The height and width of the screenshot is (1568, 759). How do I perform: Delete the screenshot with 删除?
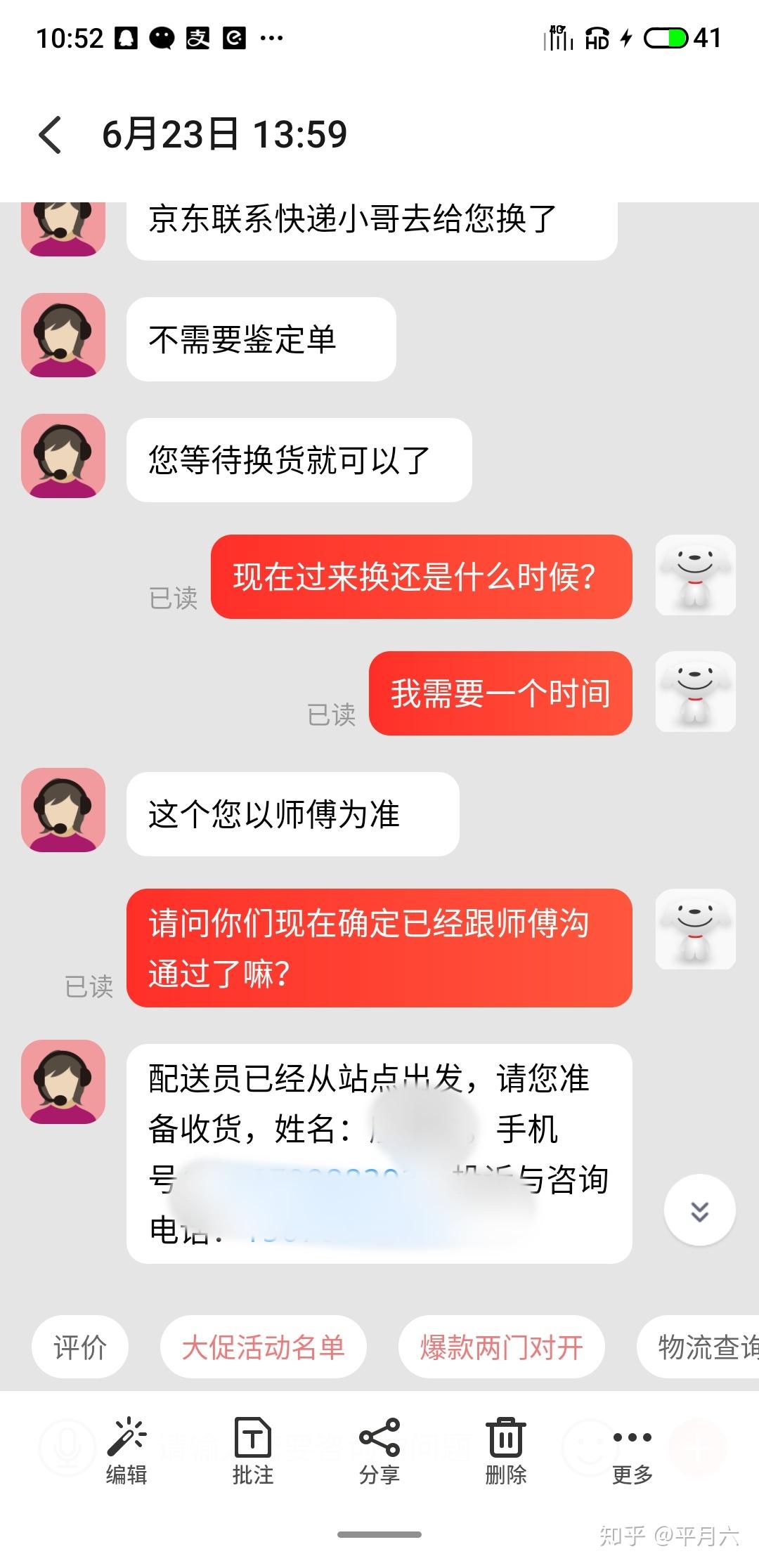click(506, 1451)
